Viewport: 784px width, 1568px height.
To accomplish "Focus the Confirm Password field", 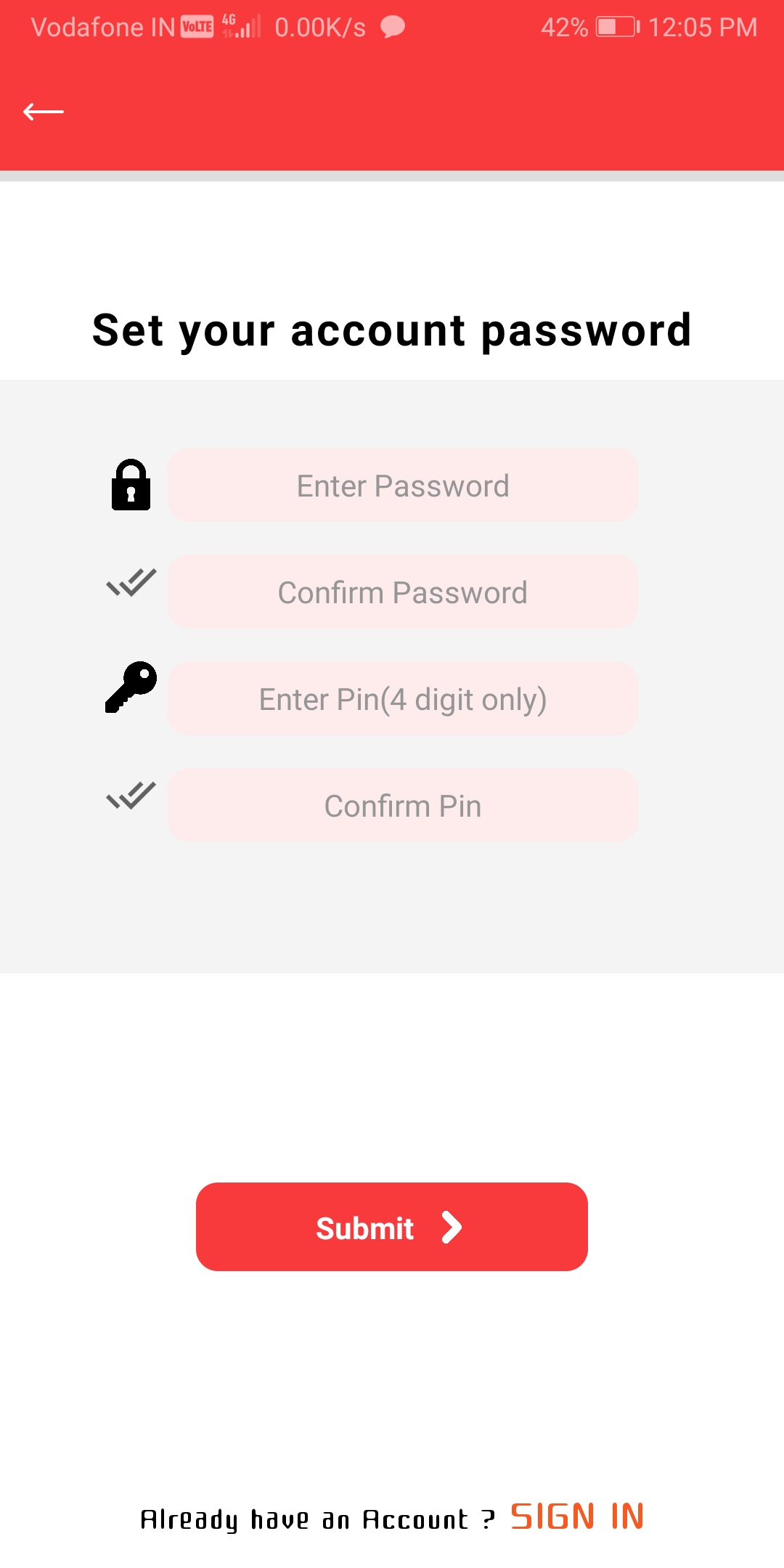I will 402,592.
